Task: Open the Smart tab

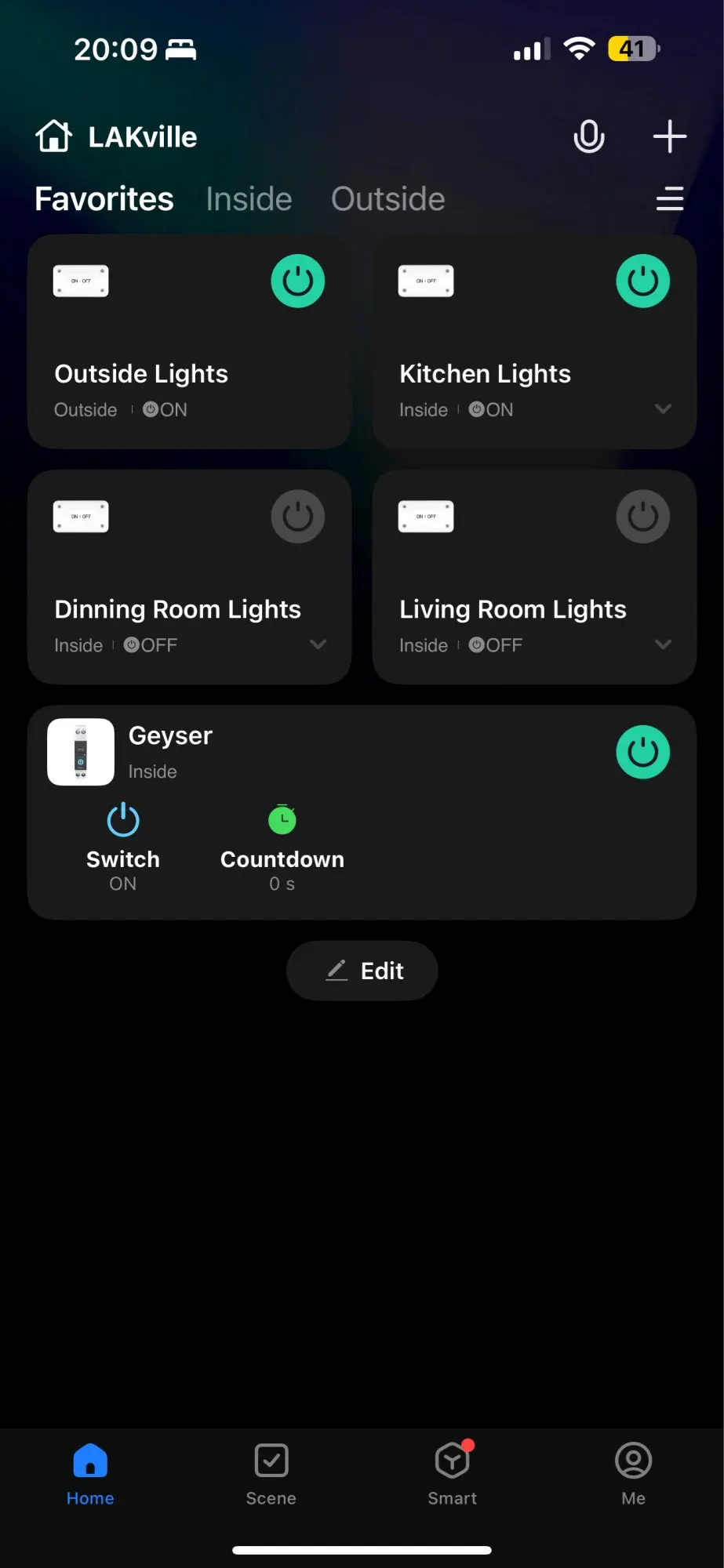Action: (x=453, y=1475)
